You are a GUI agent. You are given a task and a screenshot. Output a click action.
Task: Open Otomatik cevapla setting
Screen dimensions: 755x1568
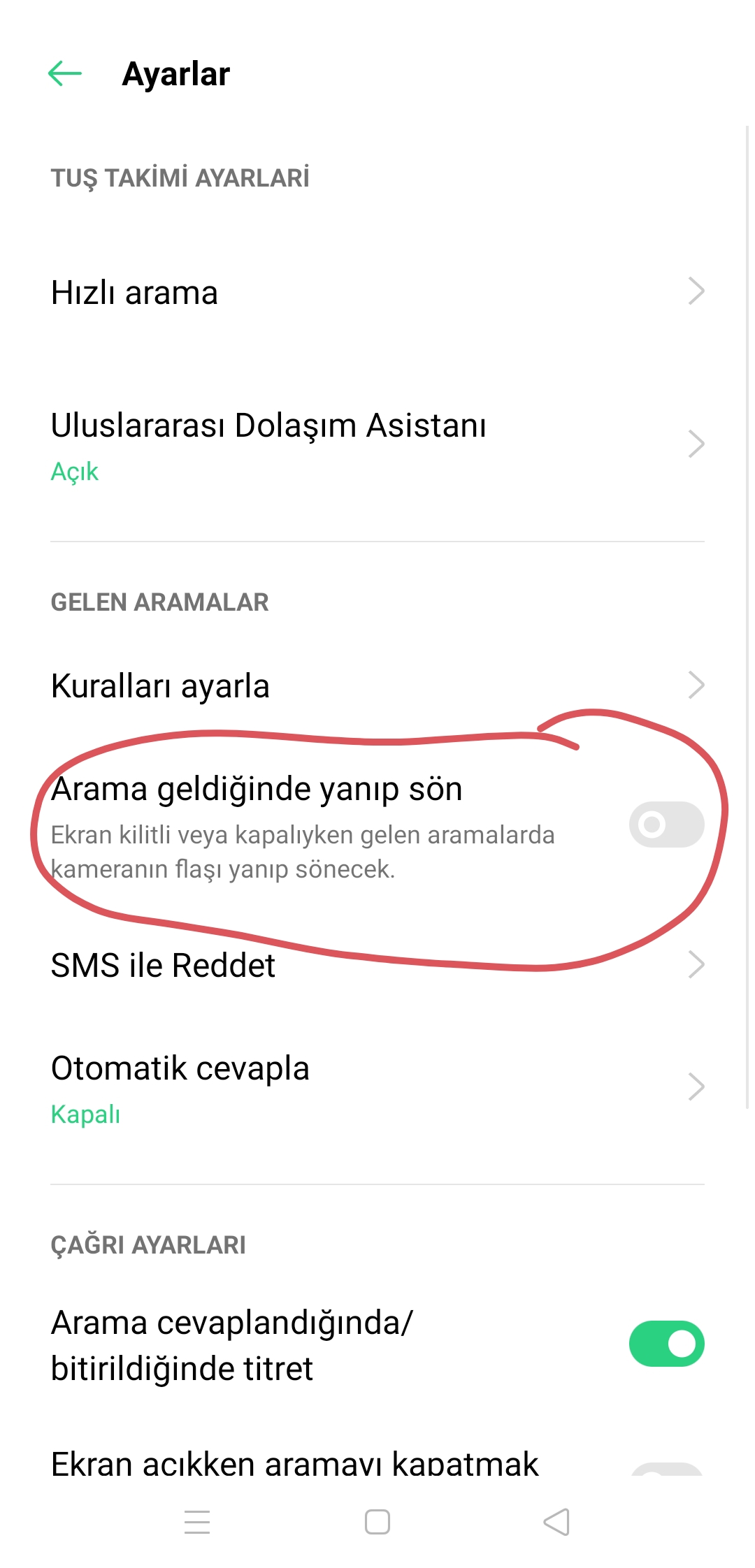tap(377, 1087)
